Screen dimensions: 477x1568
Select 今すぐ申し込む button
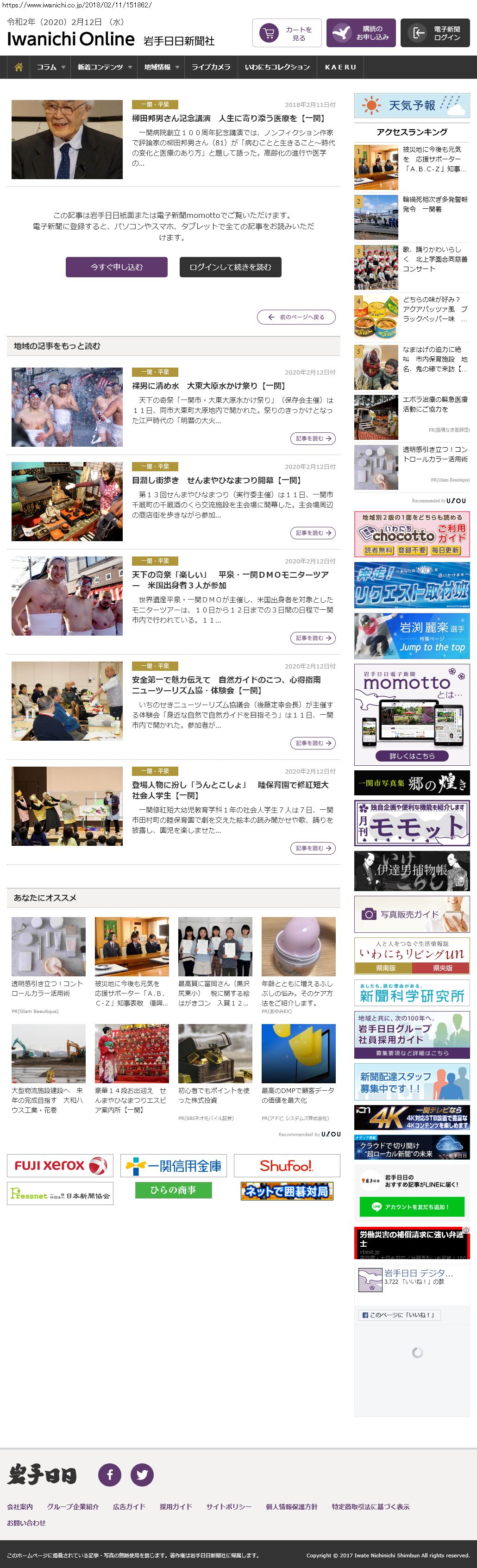point(116,267)
